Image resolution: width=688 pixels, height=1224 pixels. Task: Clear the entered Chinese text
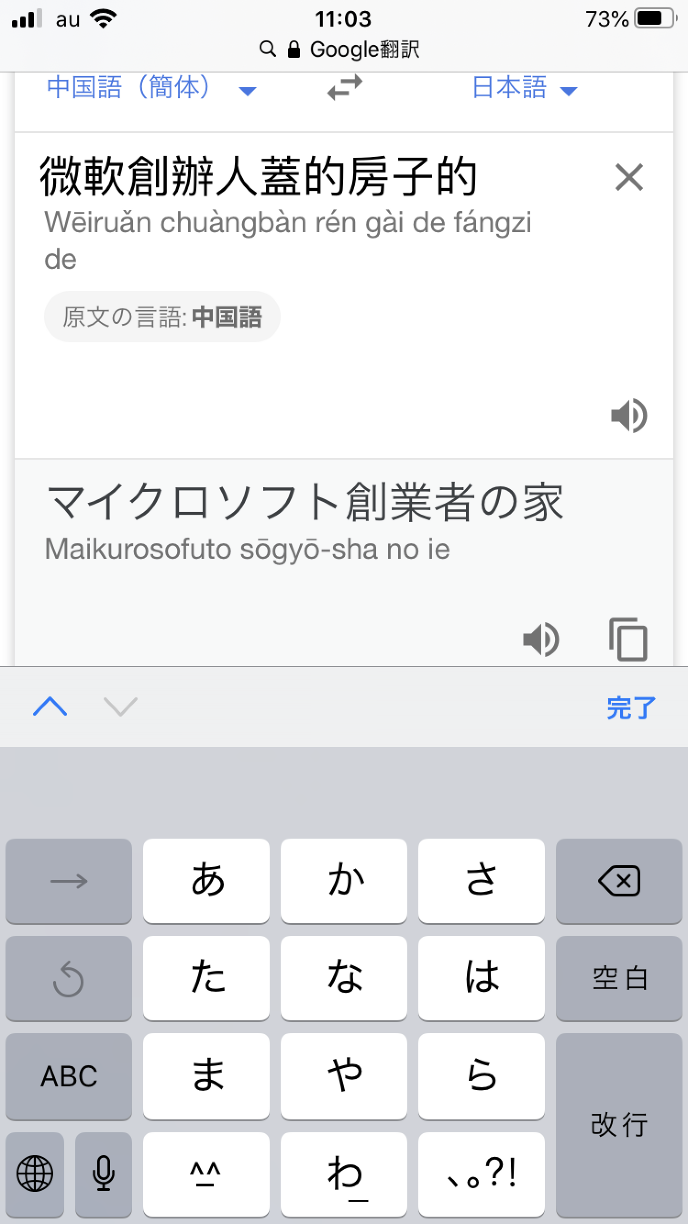pyautogui.click(x=628, y=178)
